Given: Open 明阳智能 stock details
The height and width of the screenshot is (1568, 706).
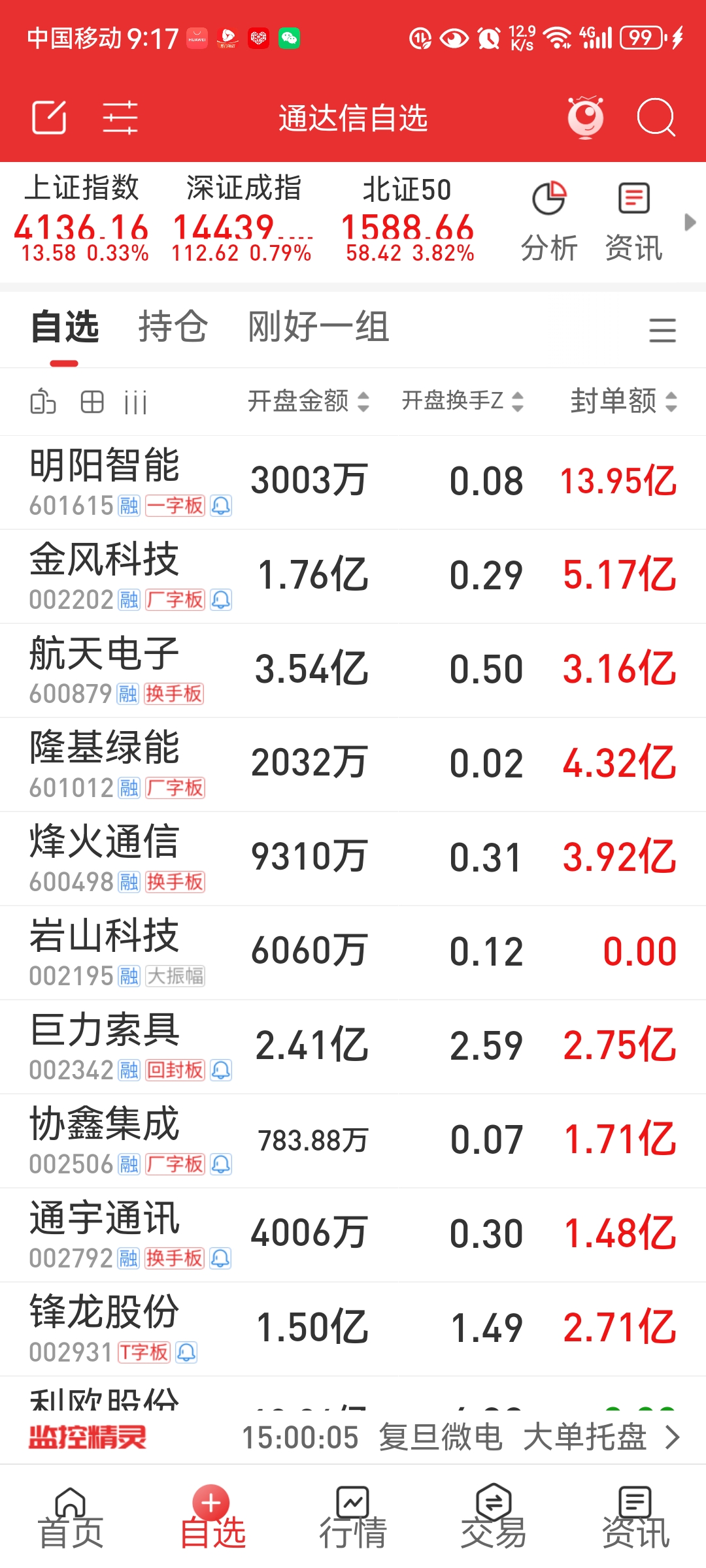Looking at the screenshot, I should click(x=105, y=481).
